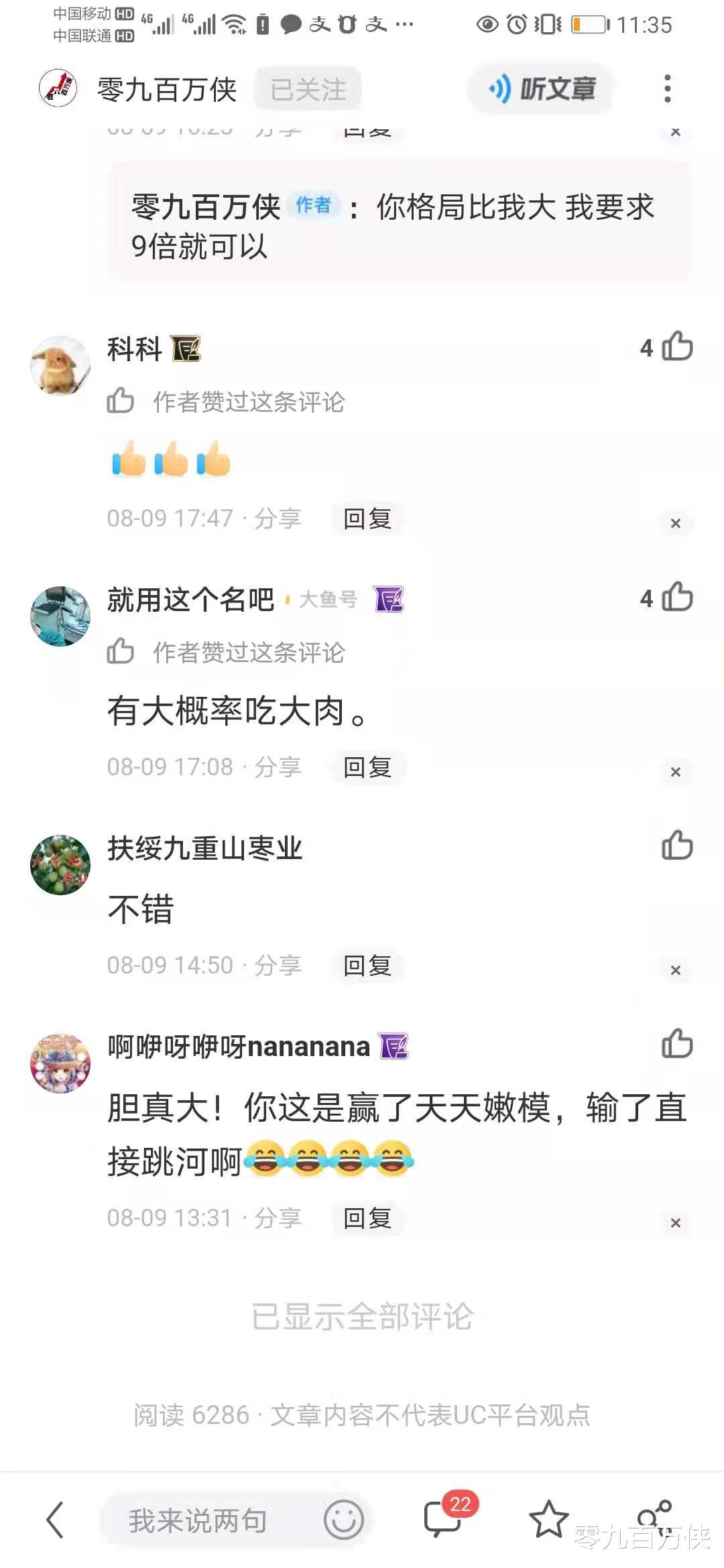Viewport: 724px width, 1568px height.
Task: Tap 分享 under 啊咿呀咿呀nananana's comment
Action: 280,1218
